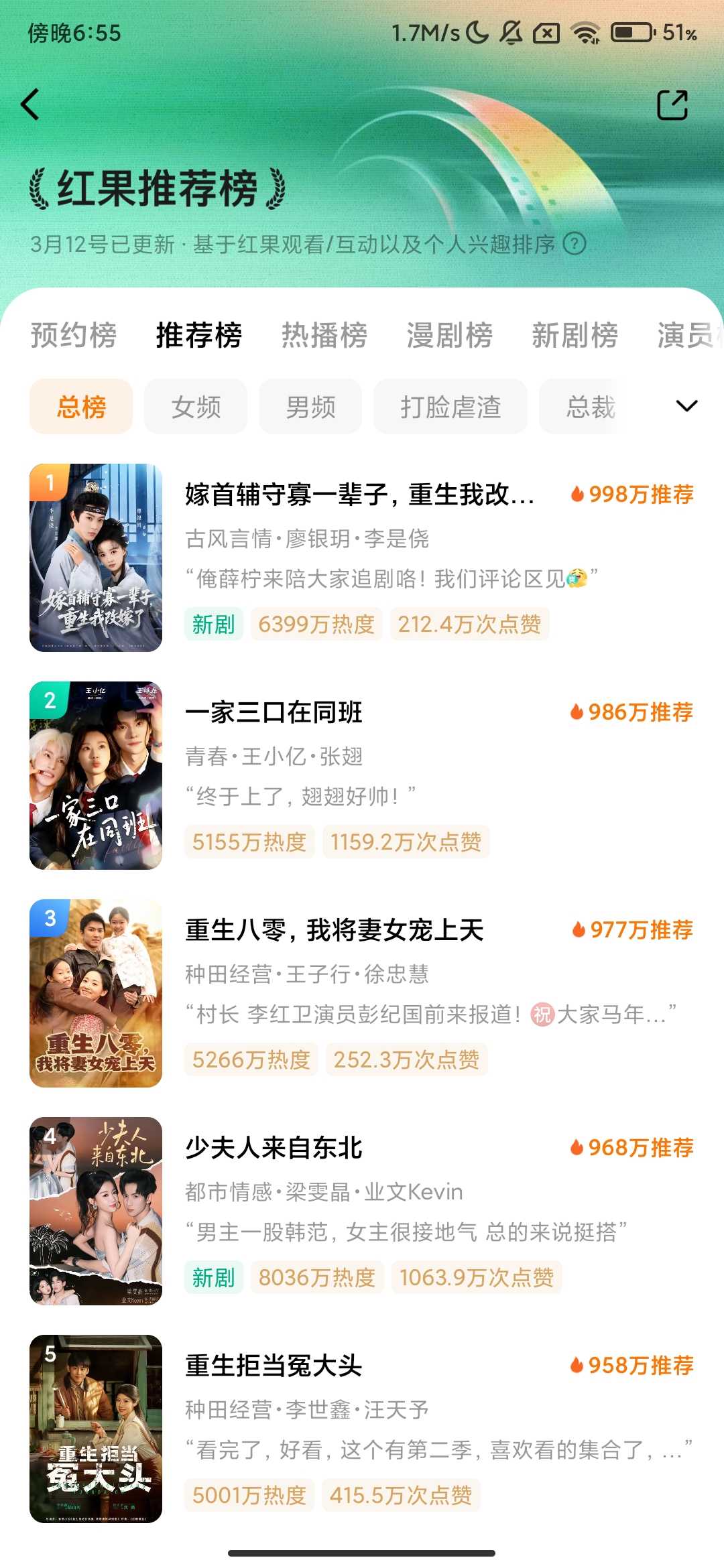
Task: Expand the full category list
Action: click(686, 406)
